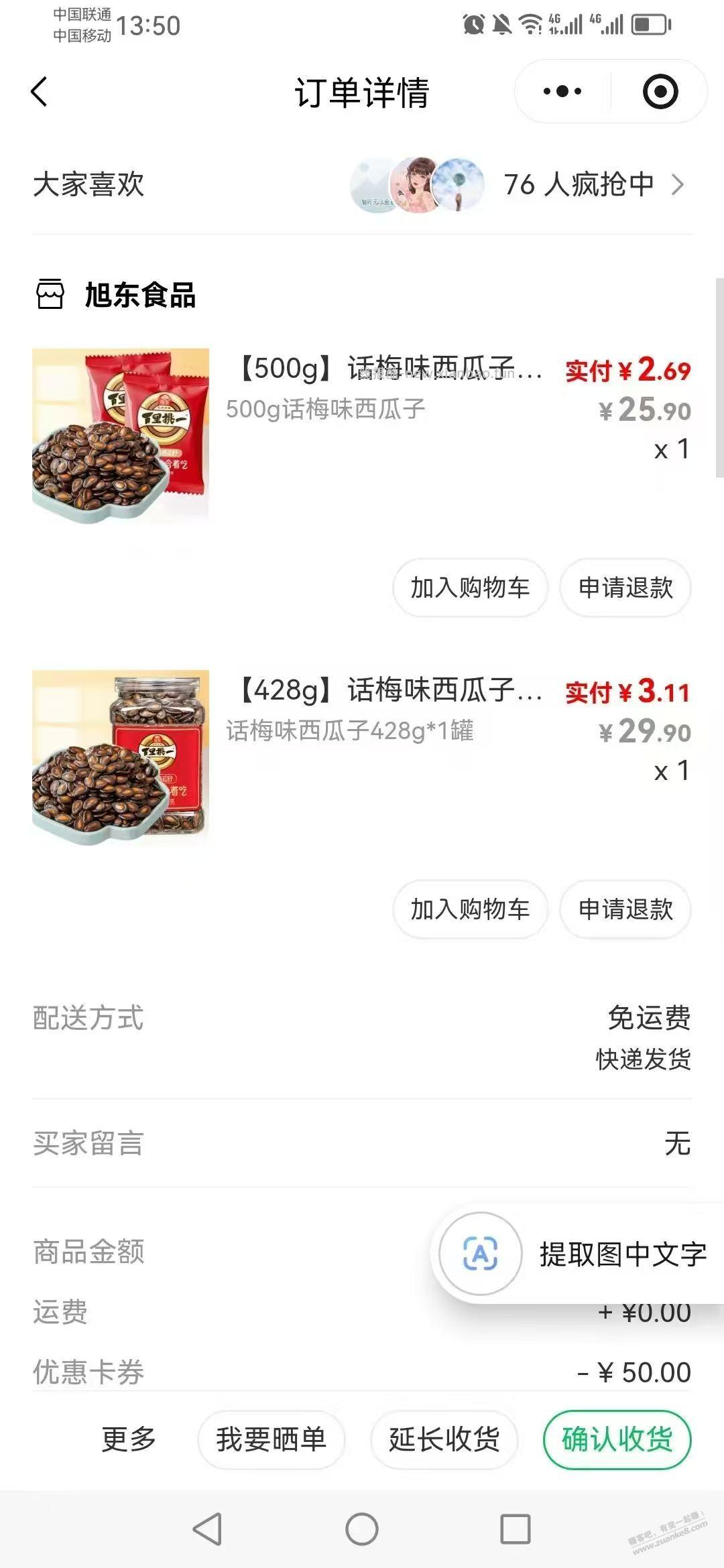Screen dimensions: 724x1568
Task: Tap the 提取图中文字 extract-text icon
Action: coord(480,1254)
